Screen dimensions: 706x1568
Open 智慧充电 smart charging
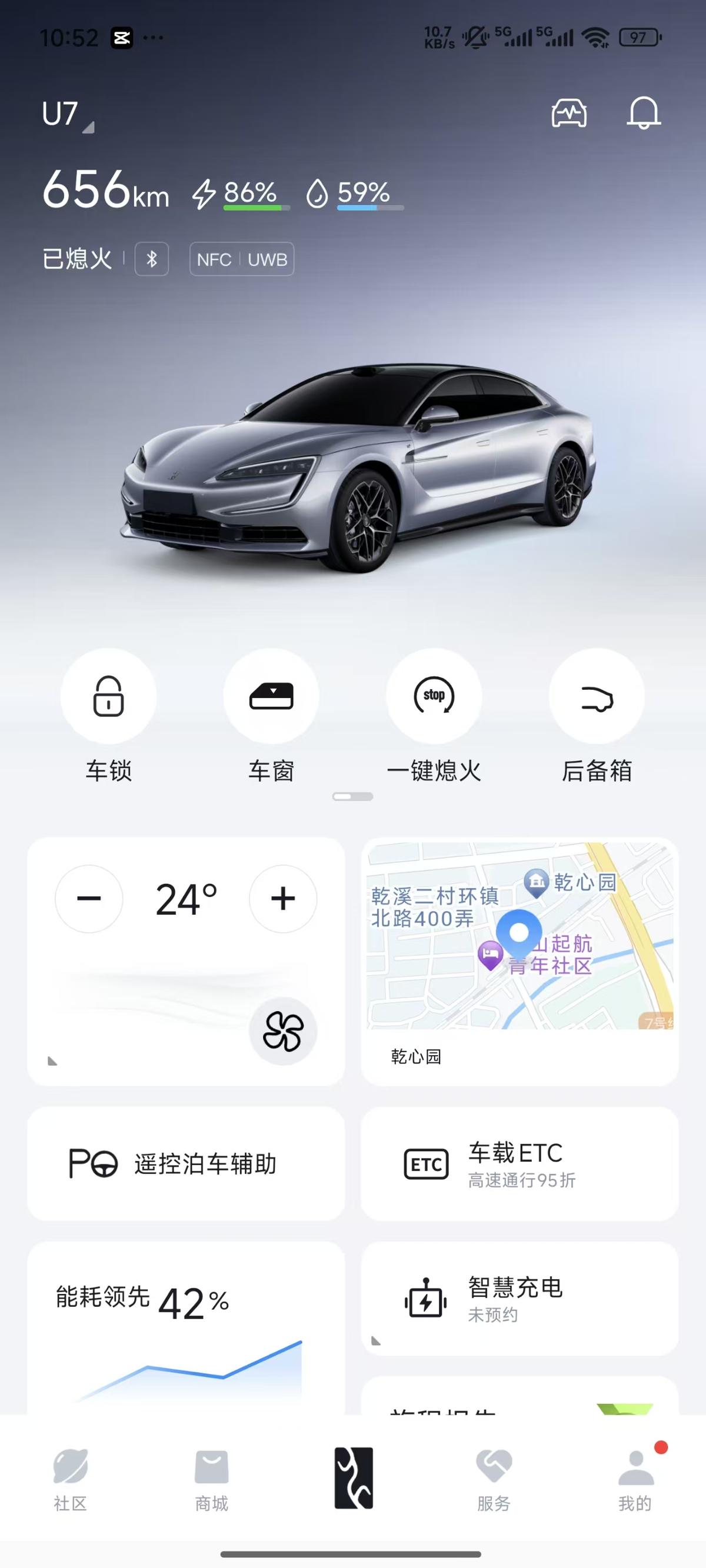(519, 1299)
